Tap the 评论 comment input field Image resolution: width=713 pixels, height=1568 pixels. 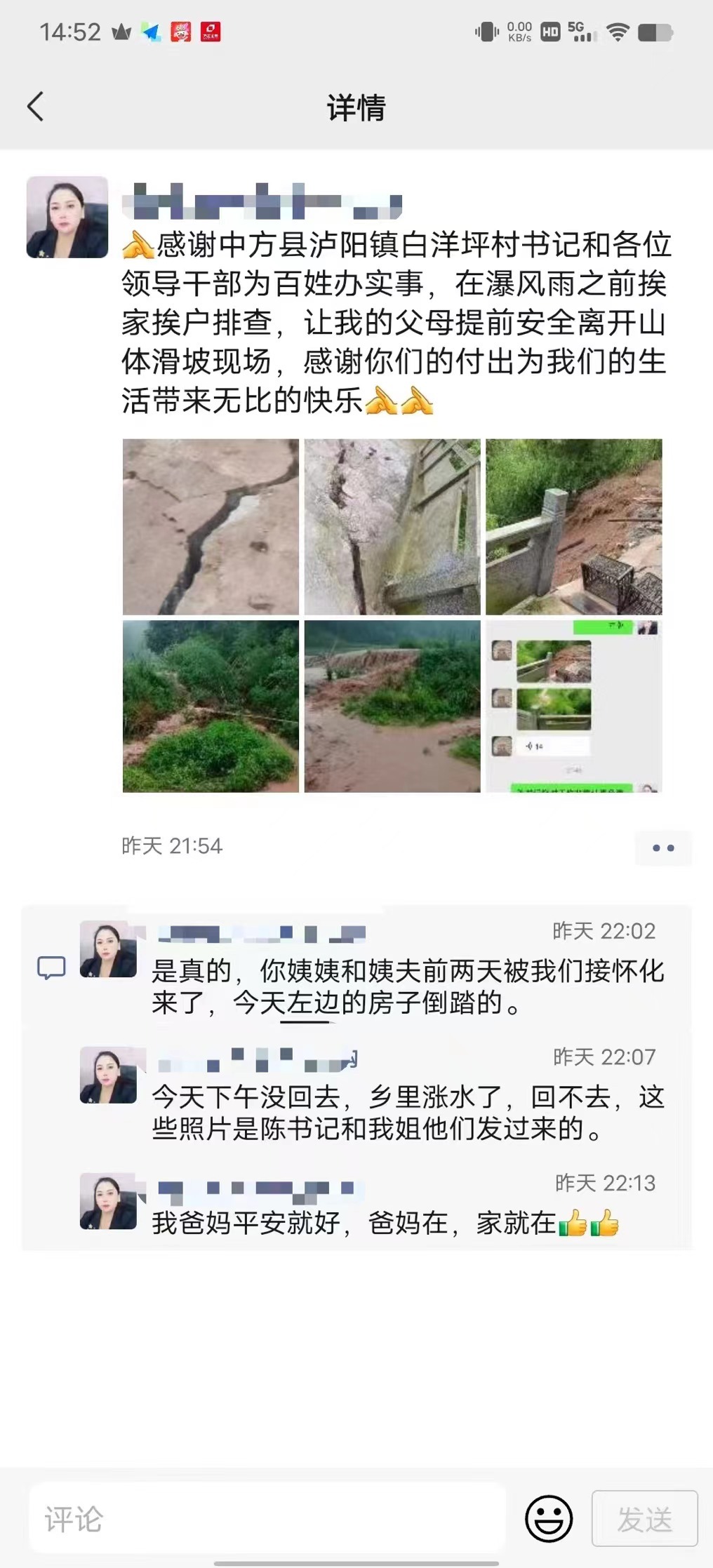click(x=267, y=1519)
